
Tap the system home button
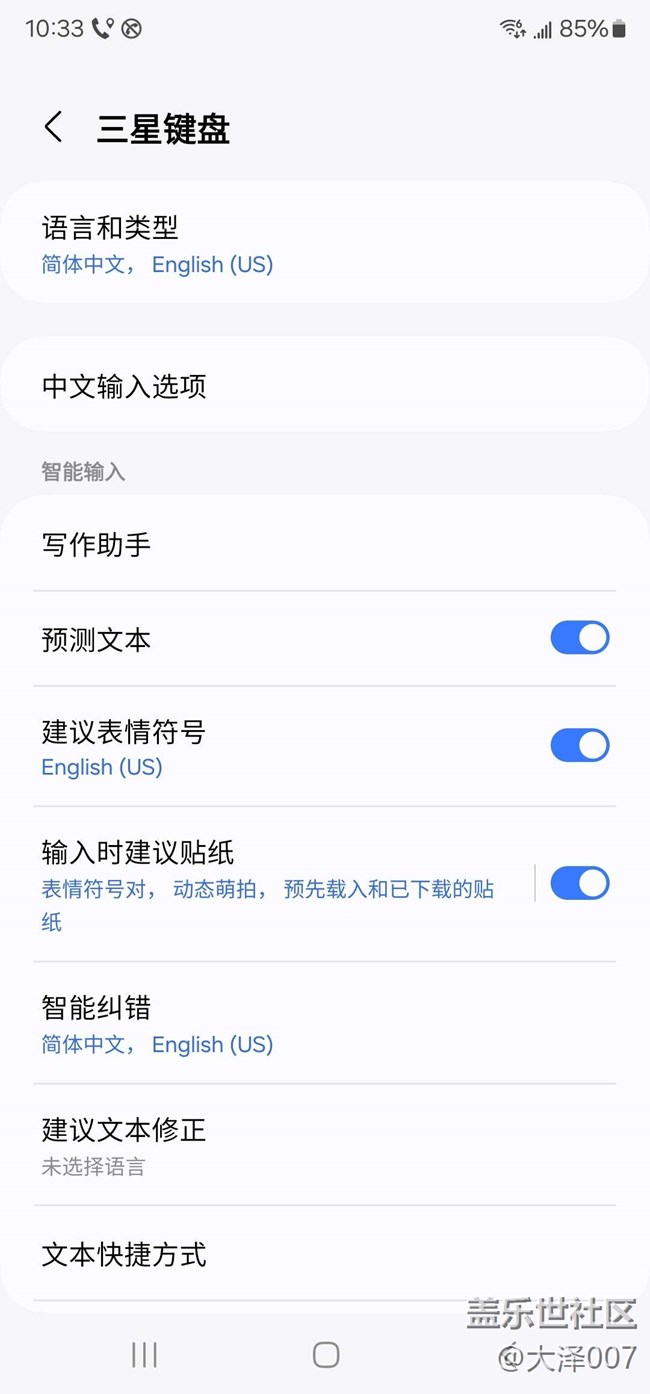pyautogui.click(x=326, y=1355)
